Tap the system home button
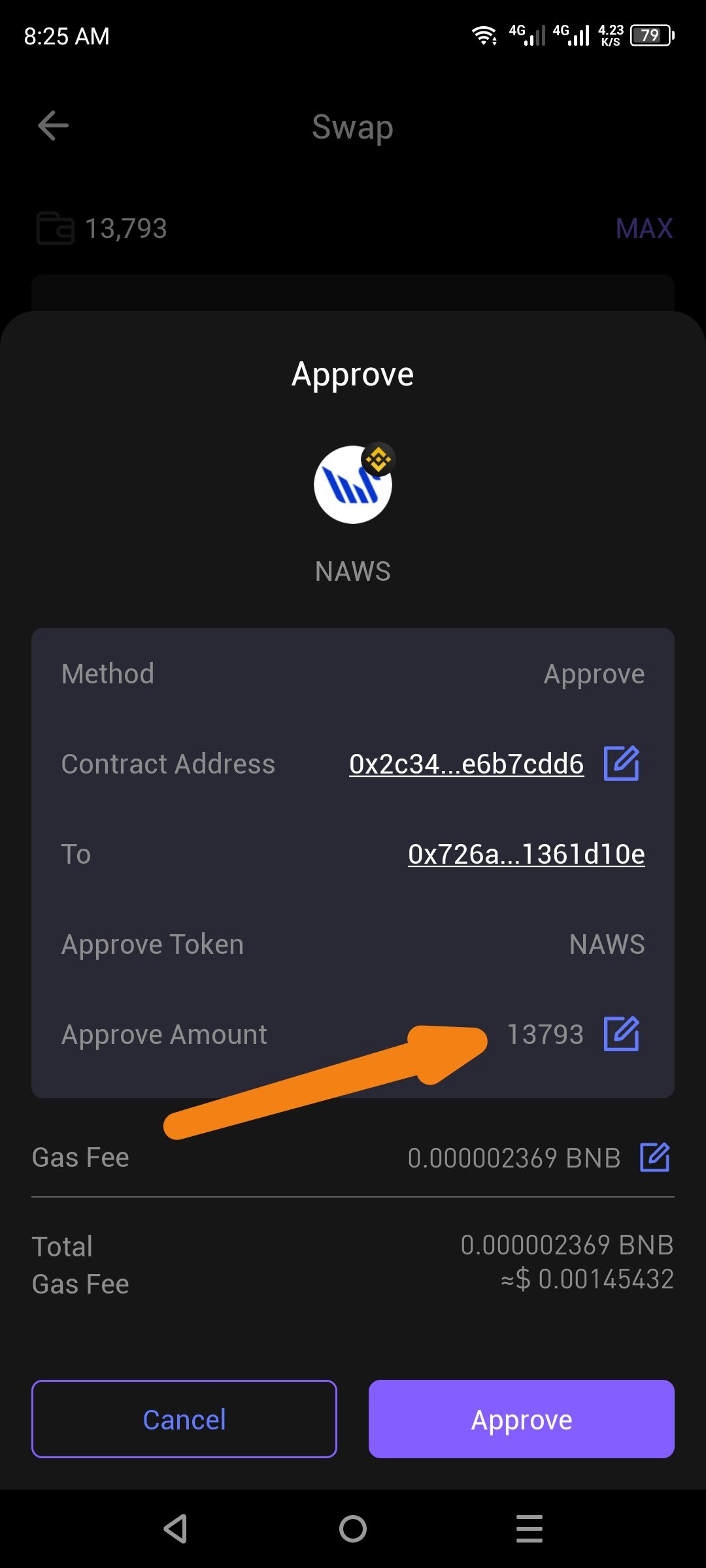706x1568 pixels. coord(353,1529)
